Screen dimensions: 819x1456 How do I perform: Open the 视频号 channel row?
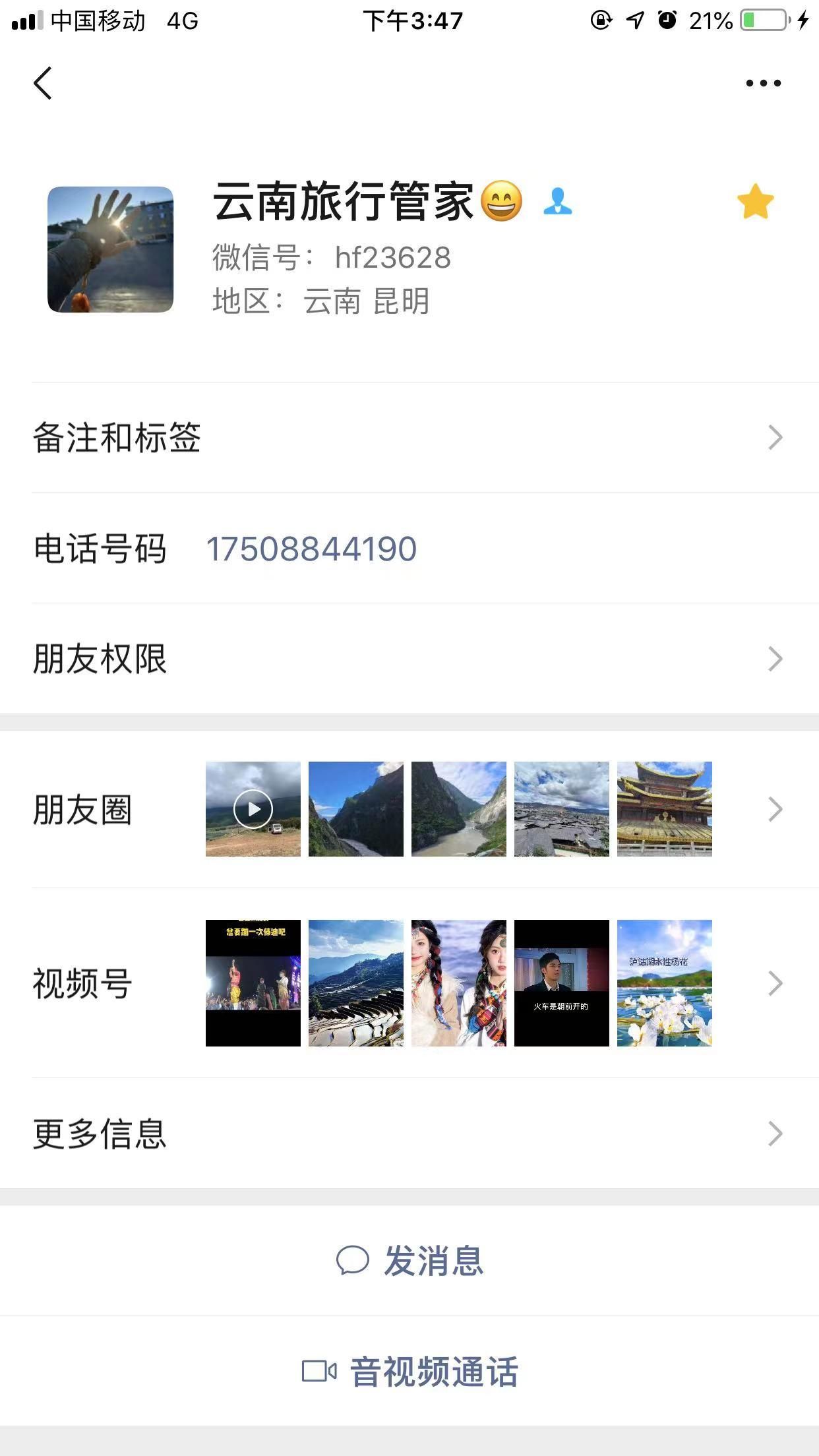tap(409, 983)
